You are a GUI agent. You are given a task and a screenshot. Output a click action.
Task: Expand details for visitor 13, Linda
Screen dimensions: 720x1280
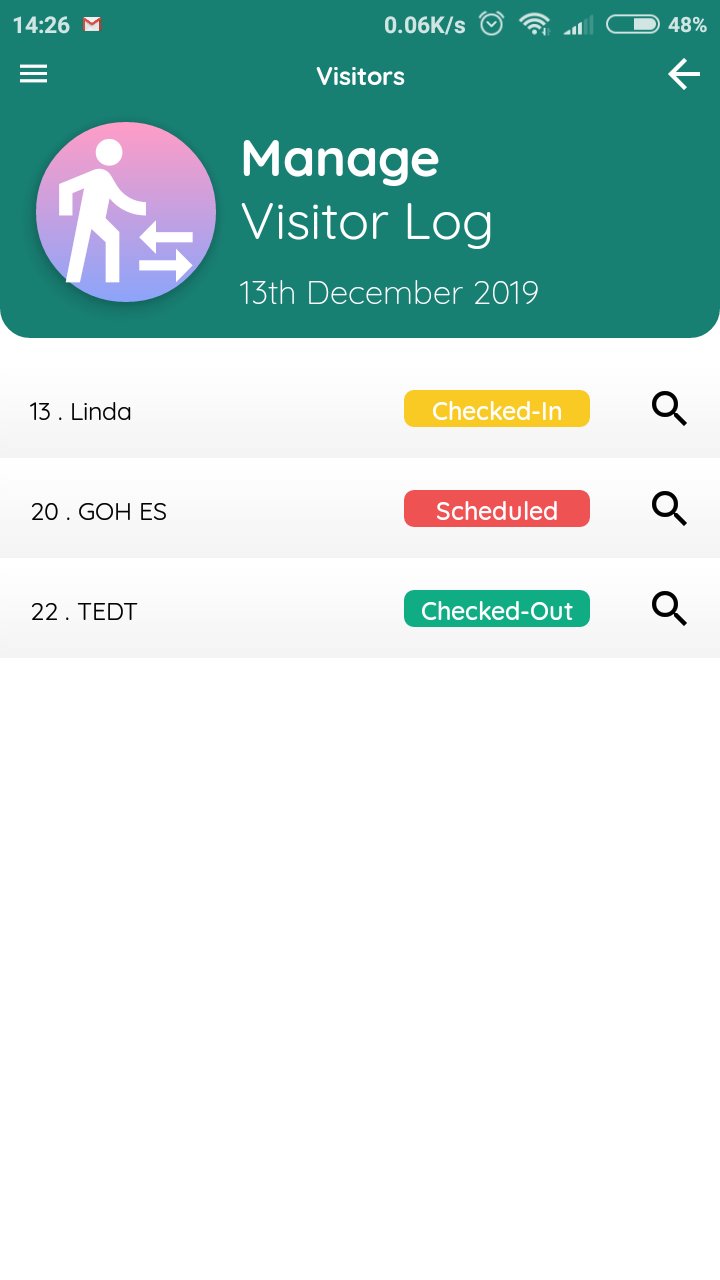click(80, 411)
